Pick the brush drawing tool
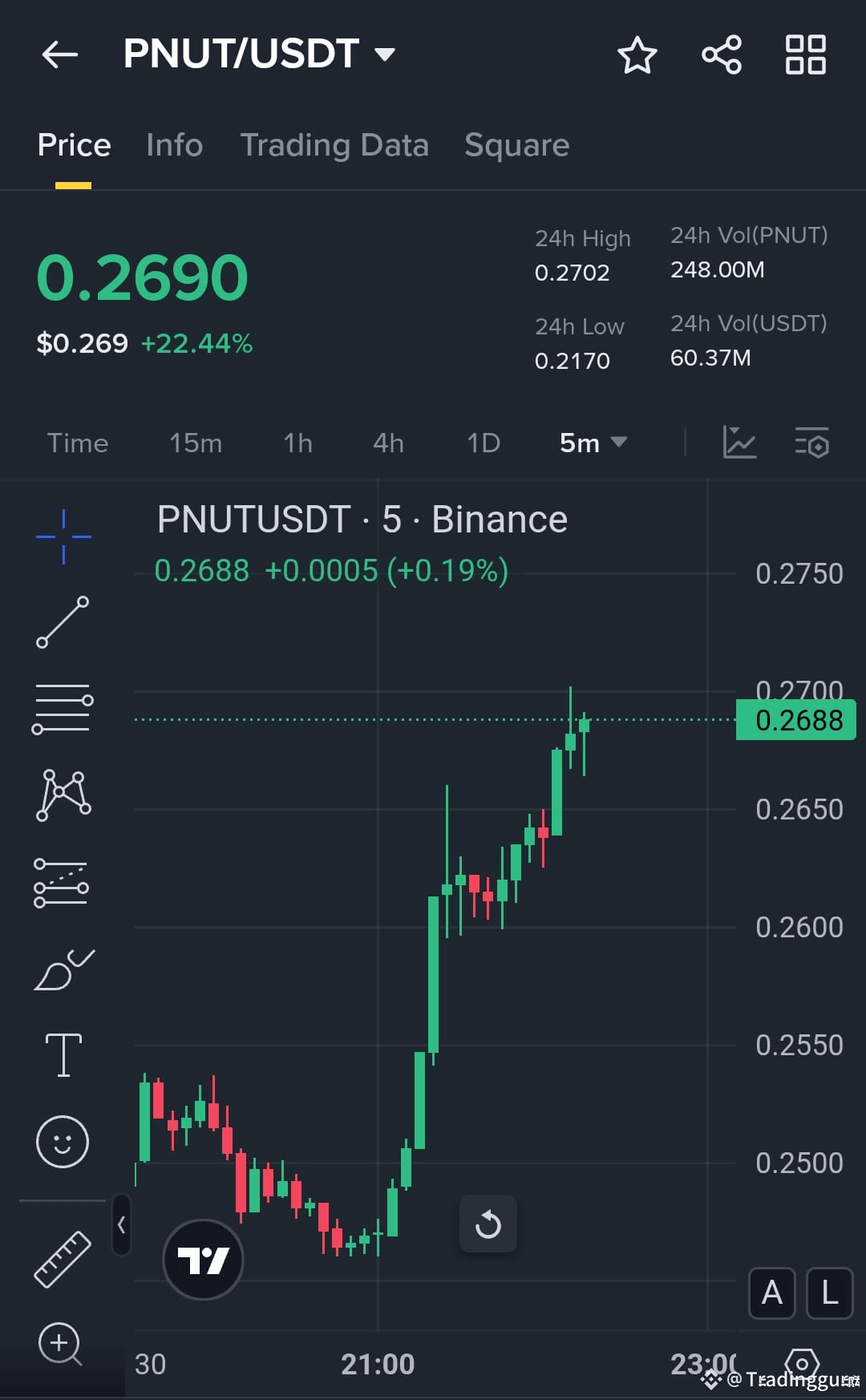 coord(63,970)
